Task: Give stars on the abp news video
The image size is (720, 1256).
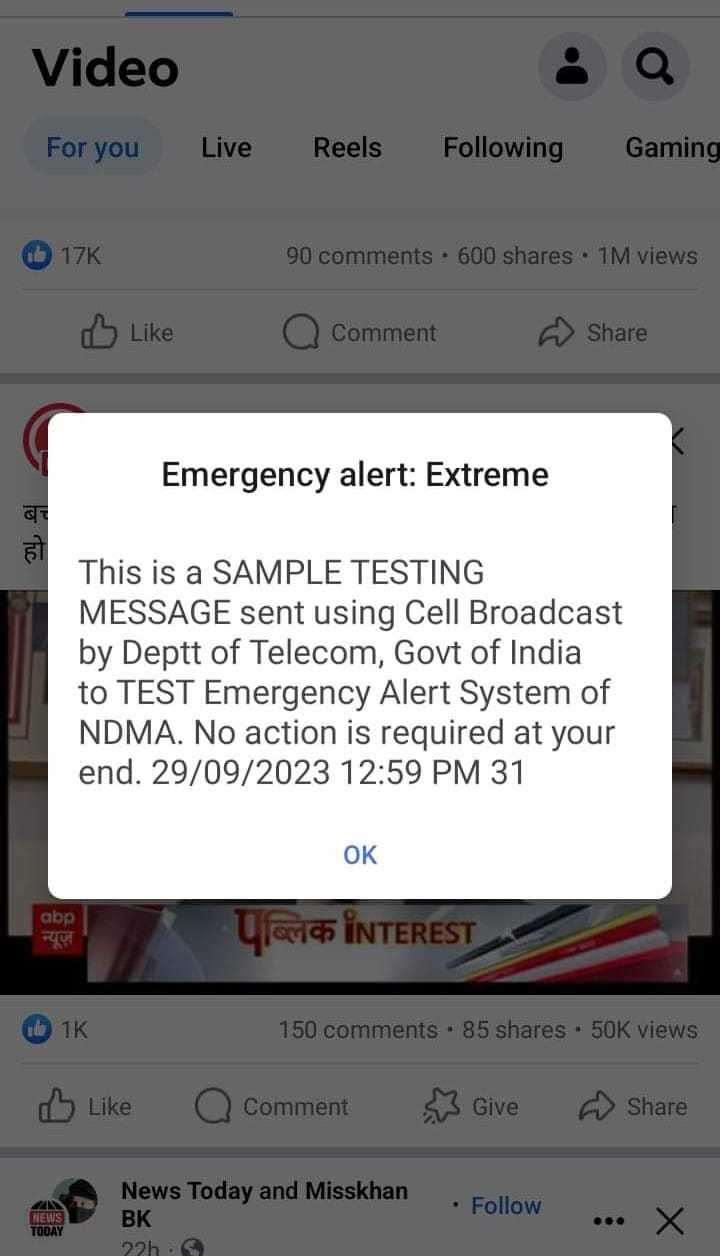Action: click(471, 1106)
